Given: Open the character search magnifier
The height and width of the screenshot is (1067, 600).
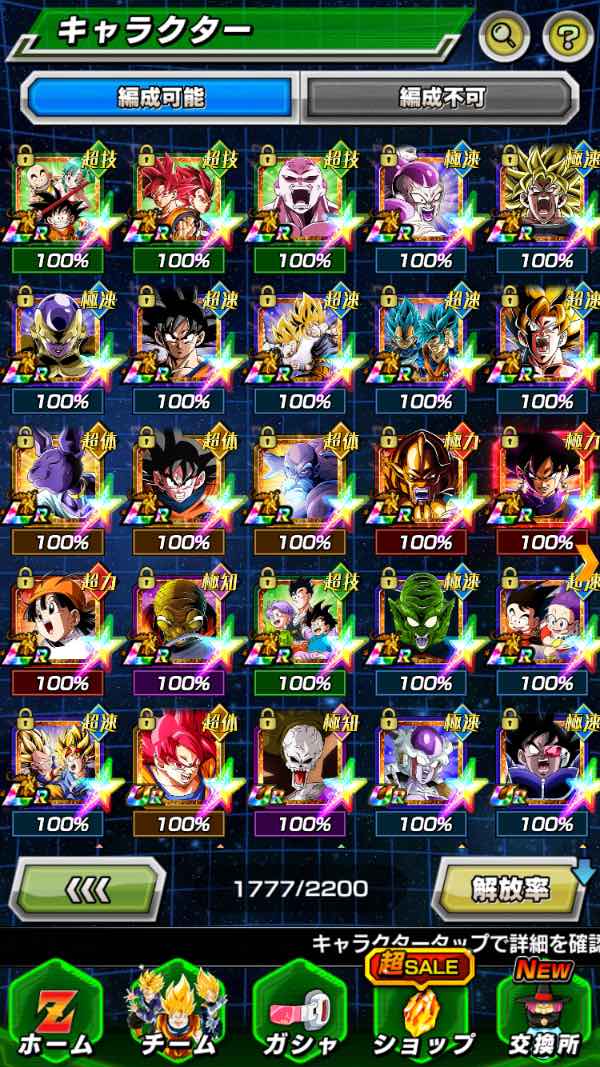Looking at the screenshot, I should pos(505,37).
